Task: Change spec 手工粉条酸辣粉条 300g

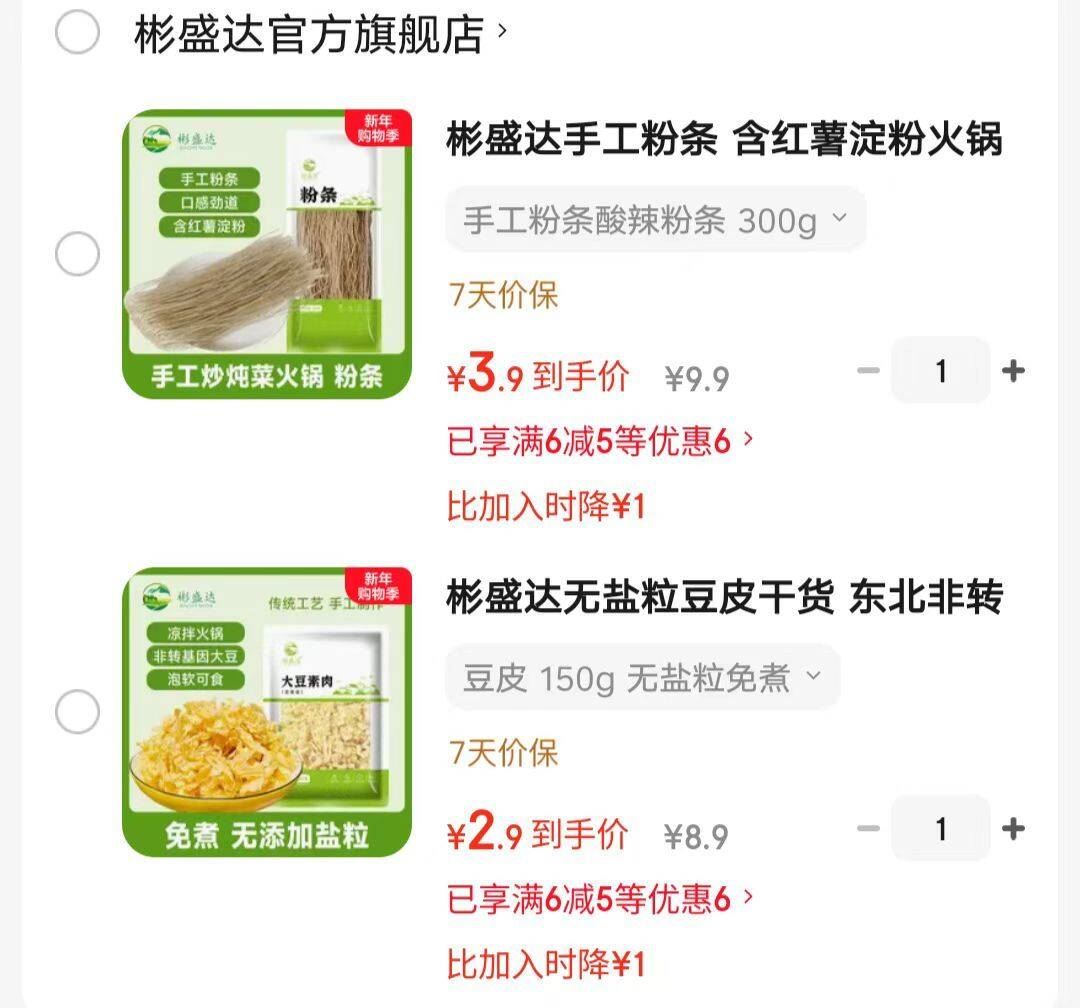Action: pyautogui.click(x=655, y=220)
